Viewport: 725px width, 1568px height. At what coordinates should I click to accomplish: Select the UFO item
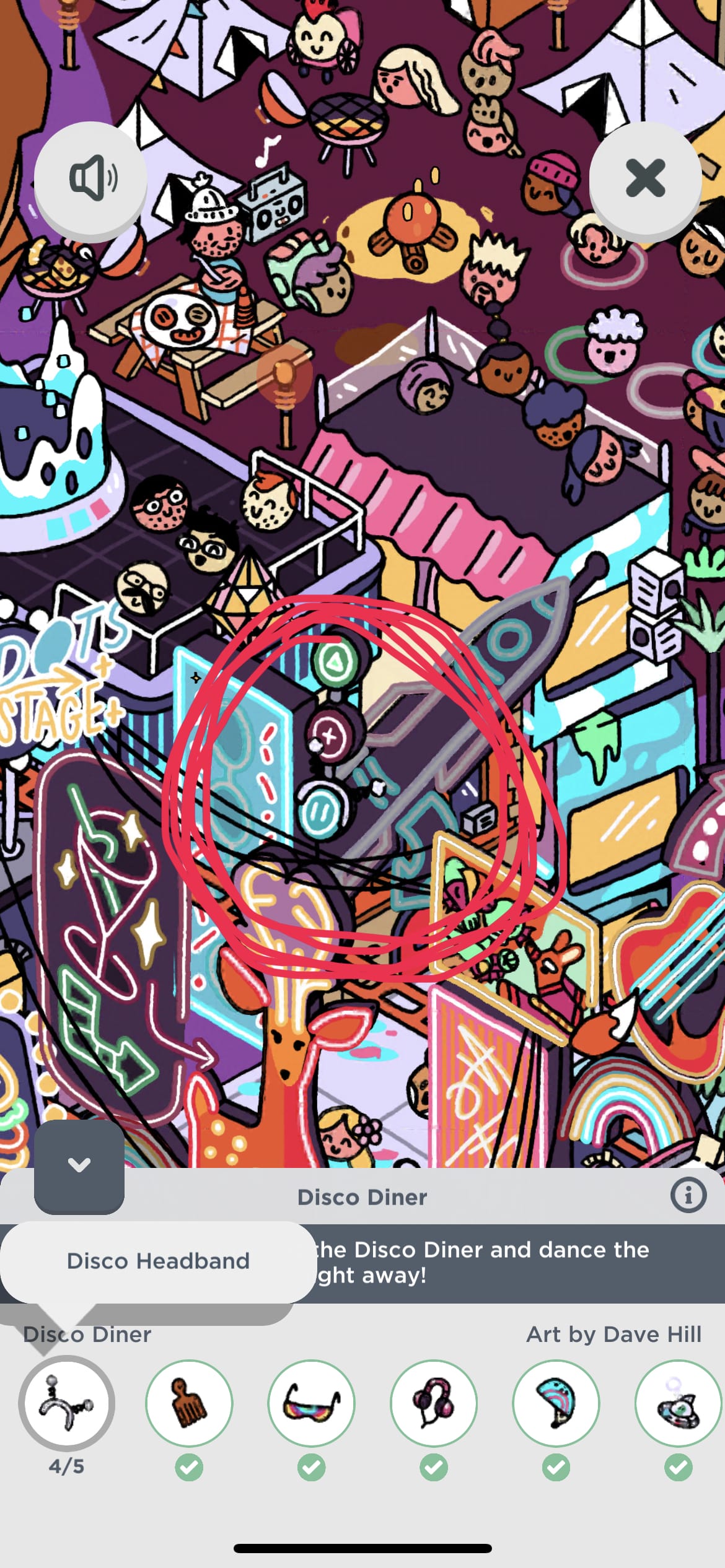coord(678,1403)
